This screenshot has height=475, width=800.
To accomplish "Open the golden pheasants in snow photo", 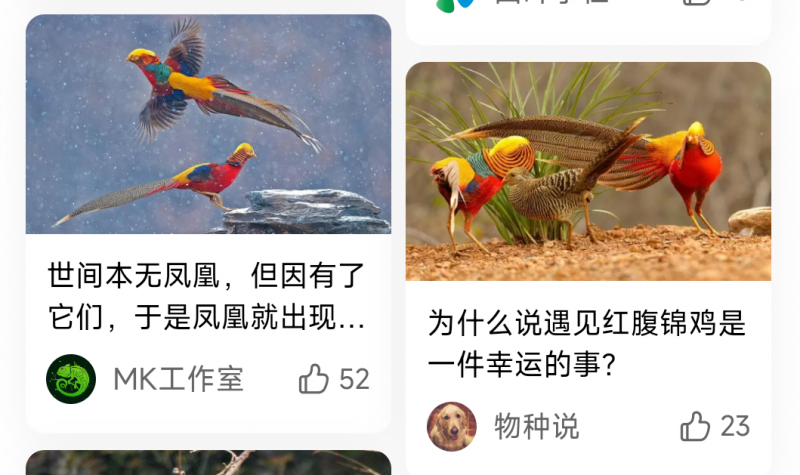I will pos(208,124).
